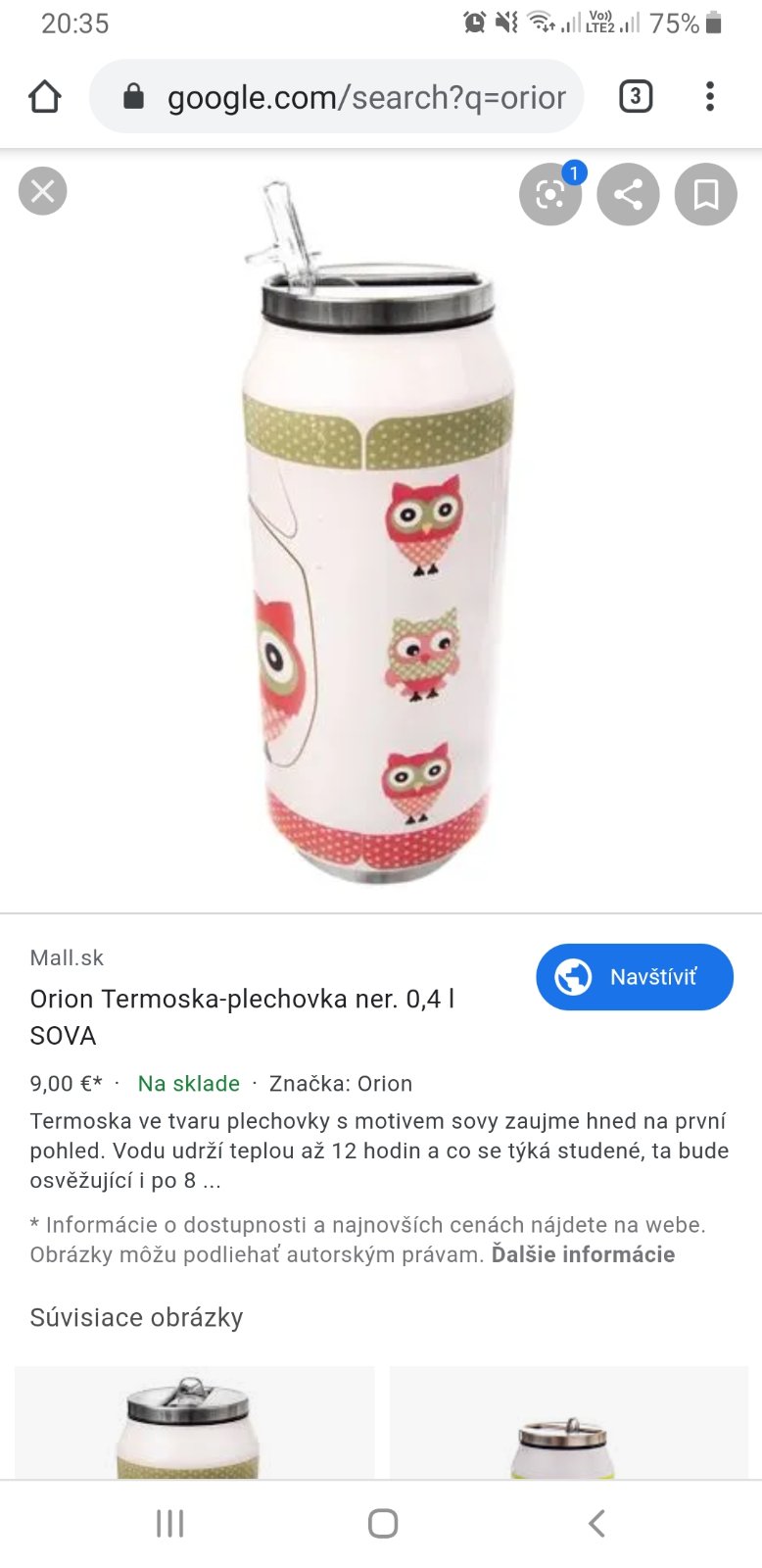
Task: Close the image preview
Action: click(43, 191)
